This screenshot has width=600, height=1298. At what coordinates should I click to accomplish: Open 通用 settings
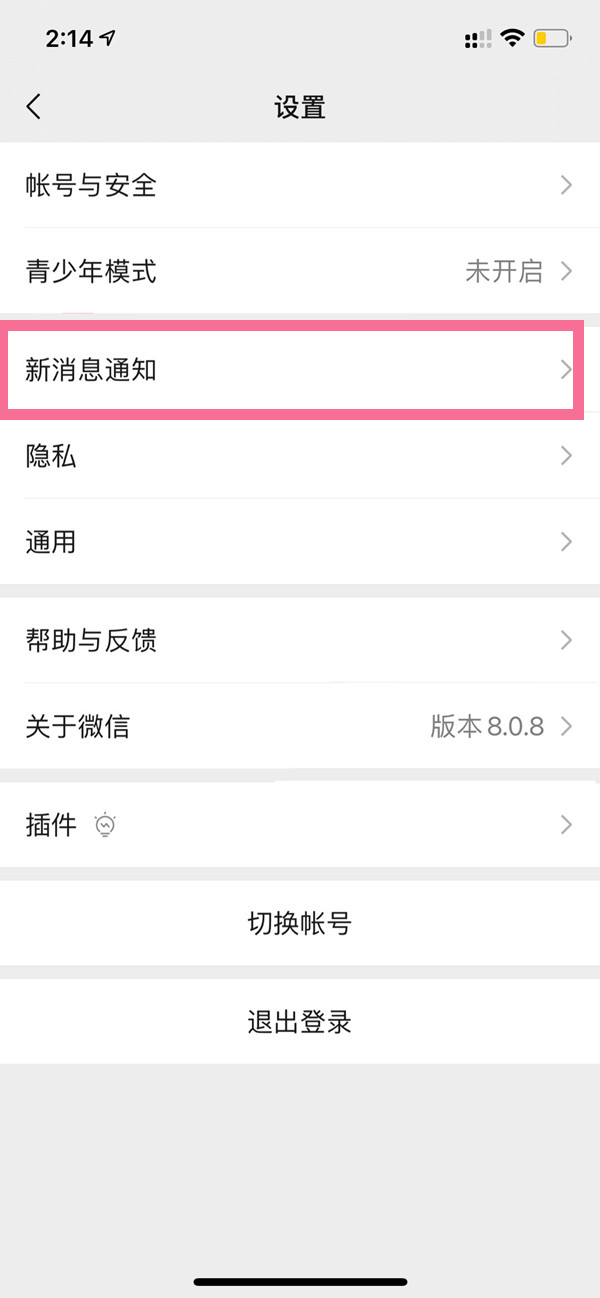tap(300, 542)
